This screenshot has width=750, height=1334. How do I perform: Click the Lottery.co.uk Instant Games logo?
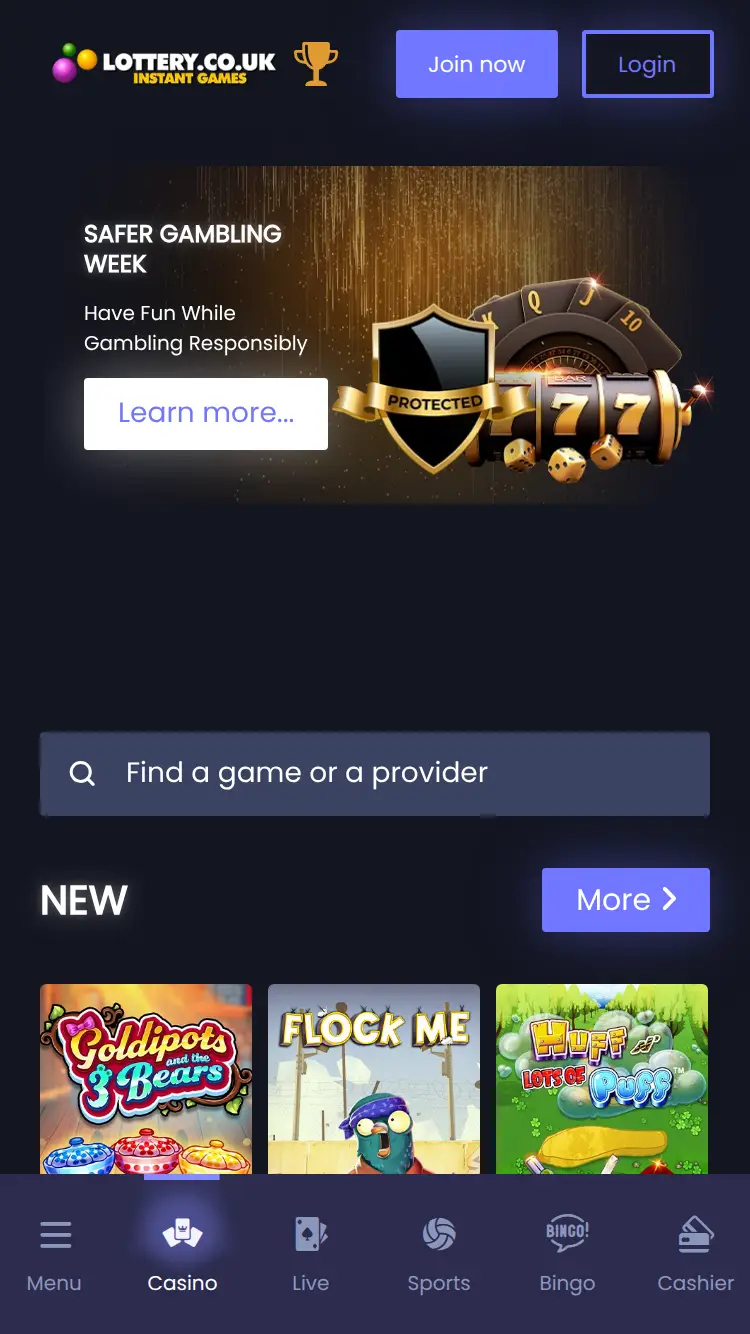(165, 64)
